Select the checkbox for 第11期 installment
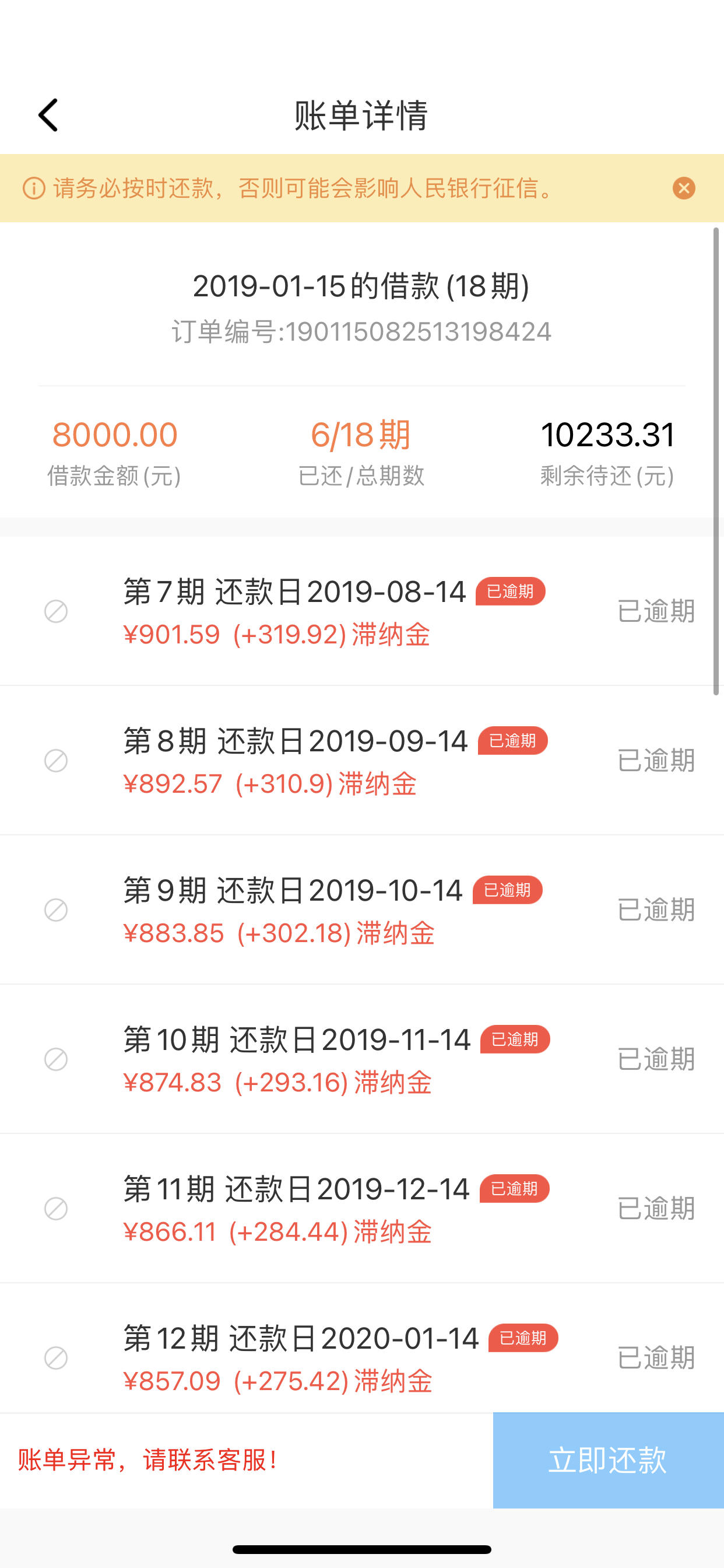This screenshot has width=724, height=1568. (56, 1208)
